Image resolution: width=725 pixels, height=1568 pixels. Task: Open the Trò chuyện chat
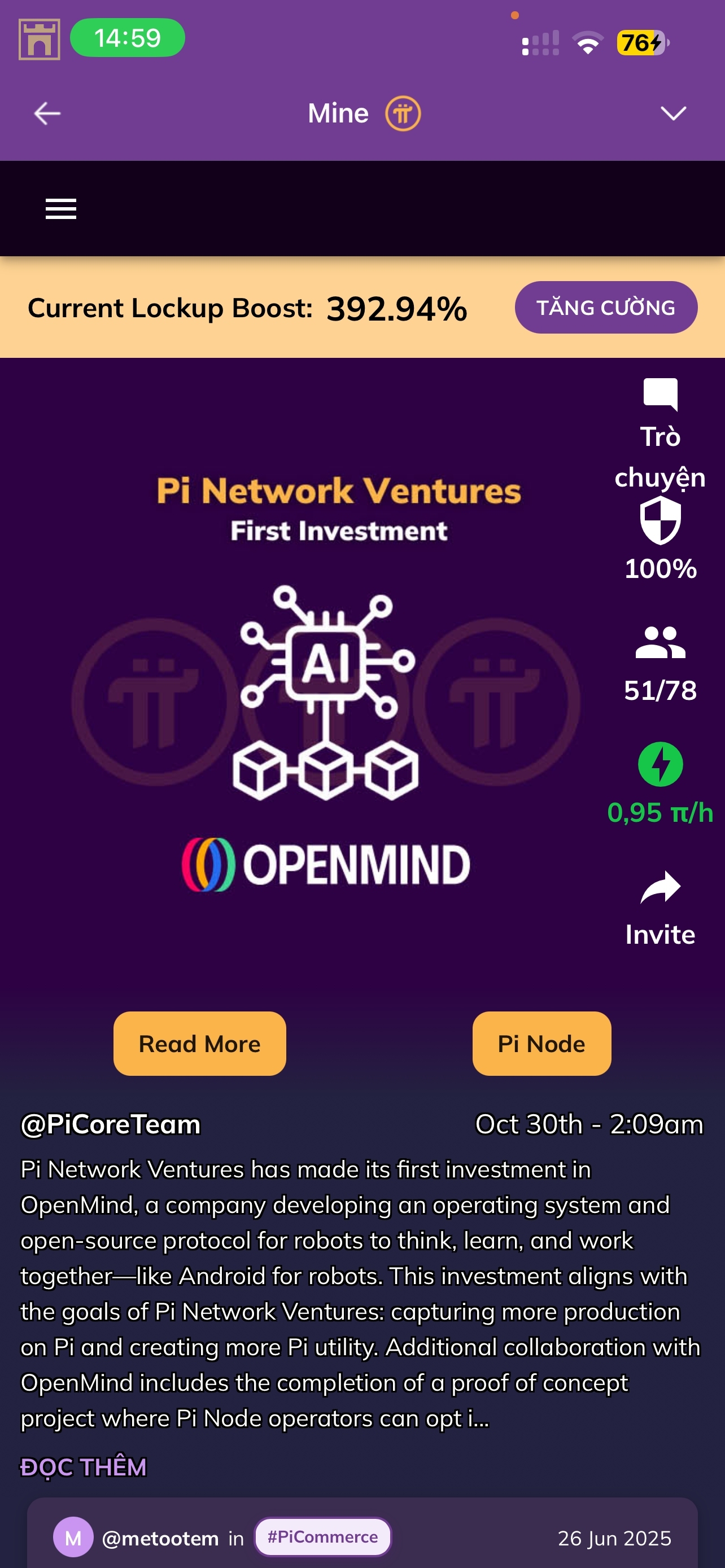pos(660,432)
